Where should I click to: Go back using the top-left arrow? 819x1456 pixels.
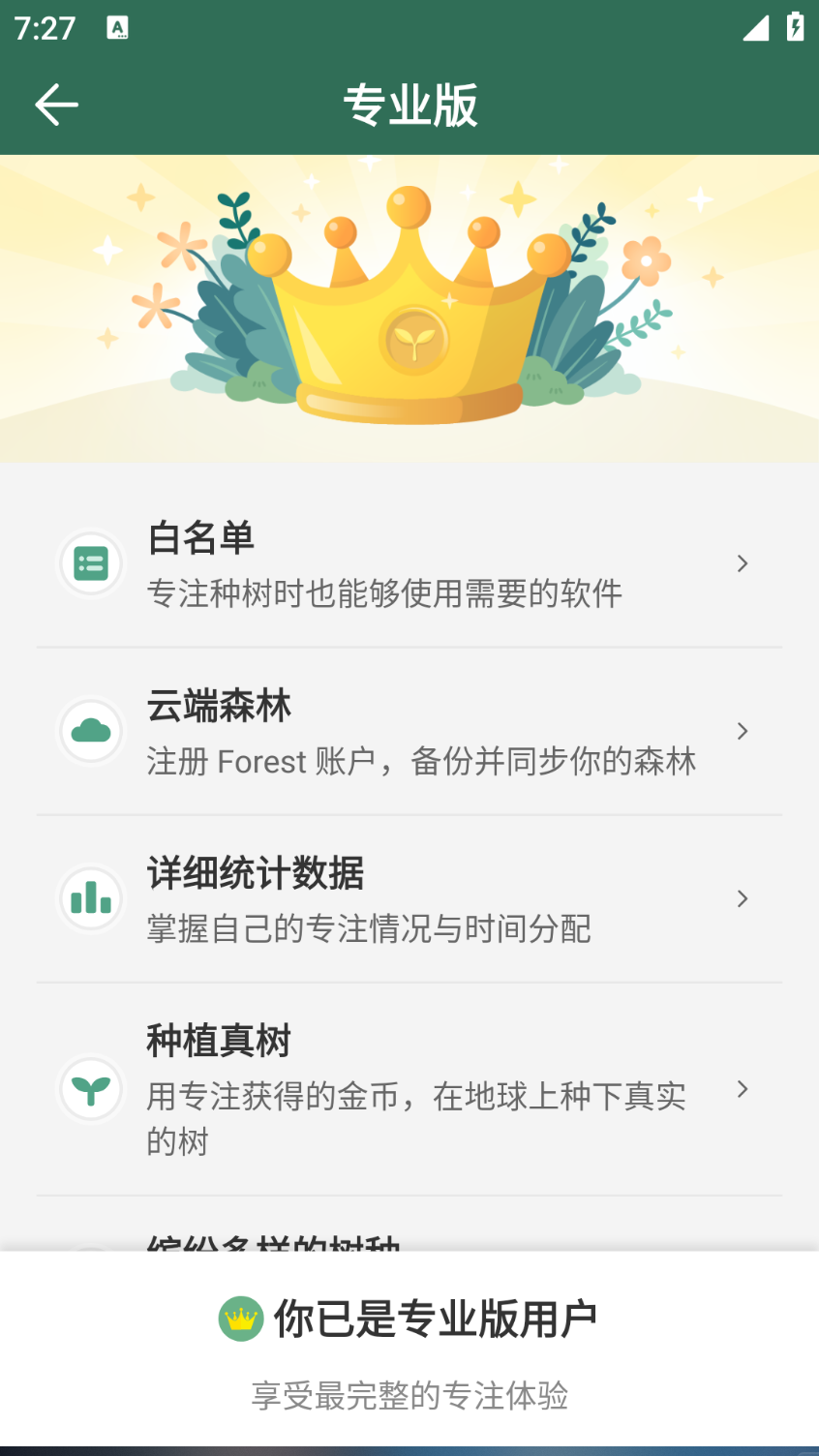click(56, 105)
